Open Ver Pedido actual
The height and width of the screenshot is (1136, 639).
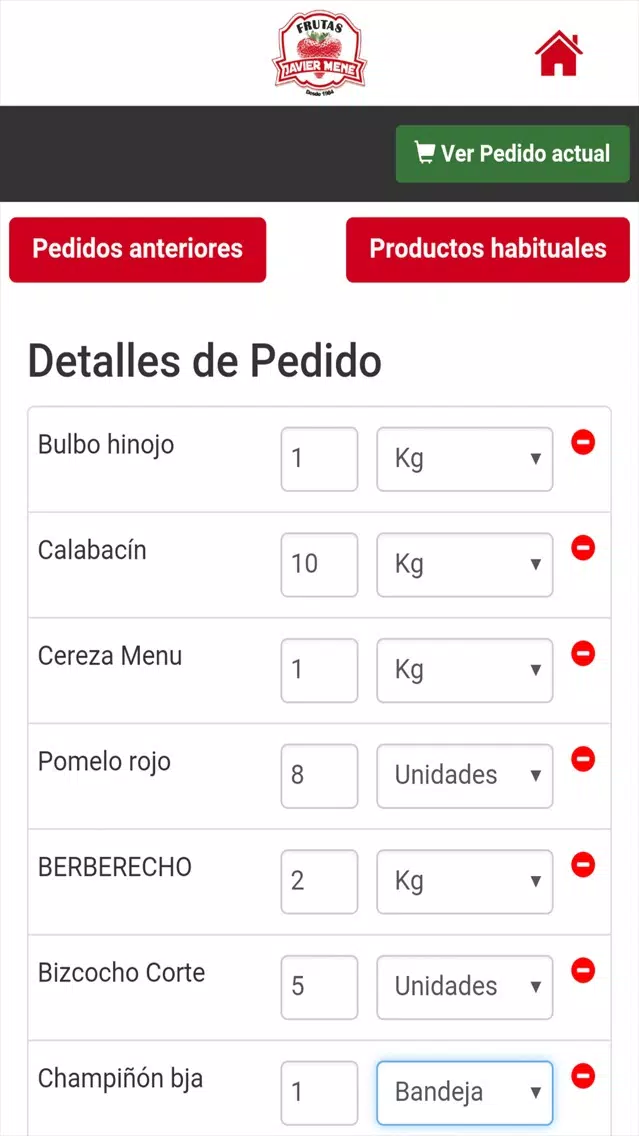tap(512, 154)
